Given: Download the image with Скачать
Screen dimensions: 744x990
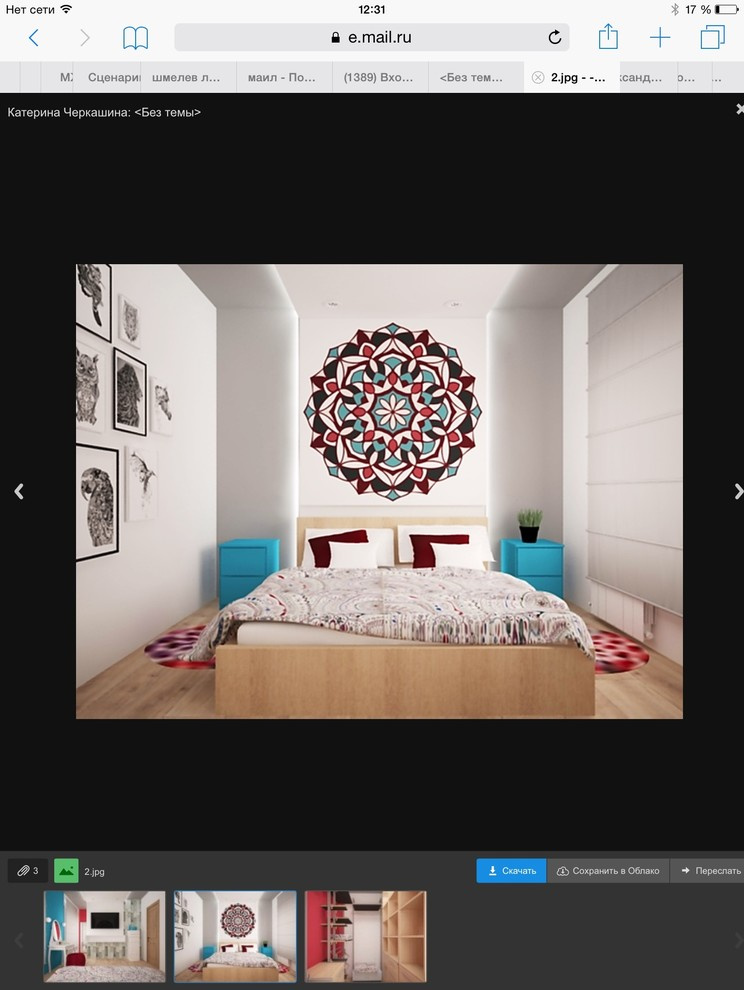Looking at the screenshot, I should pyautogui.click(x=511, y=871).
